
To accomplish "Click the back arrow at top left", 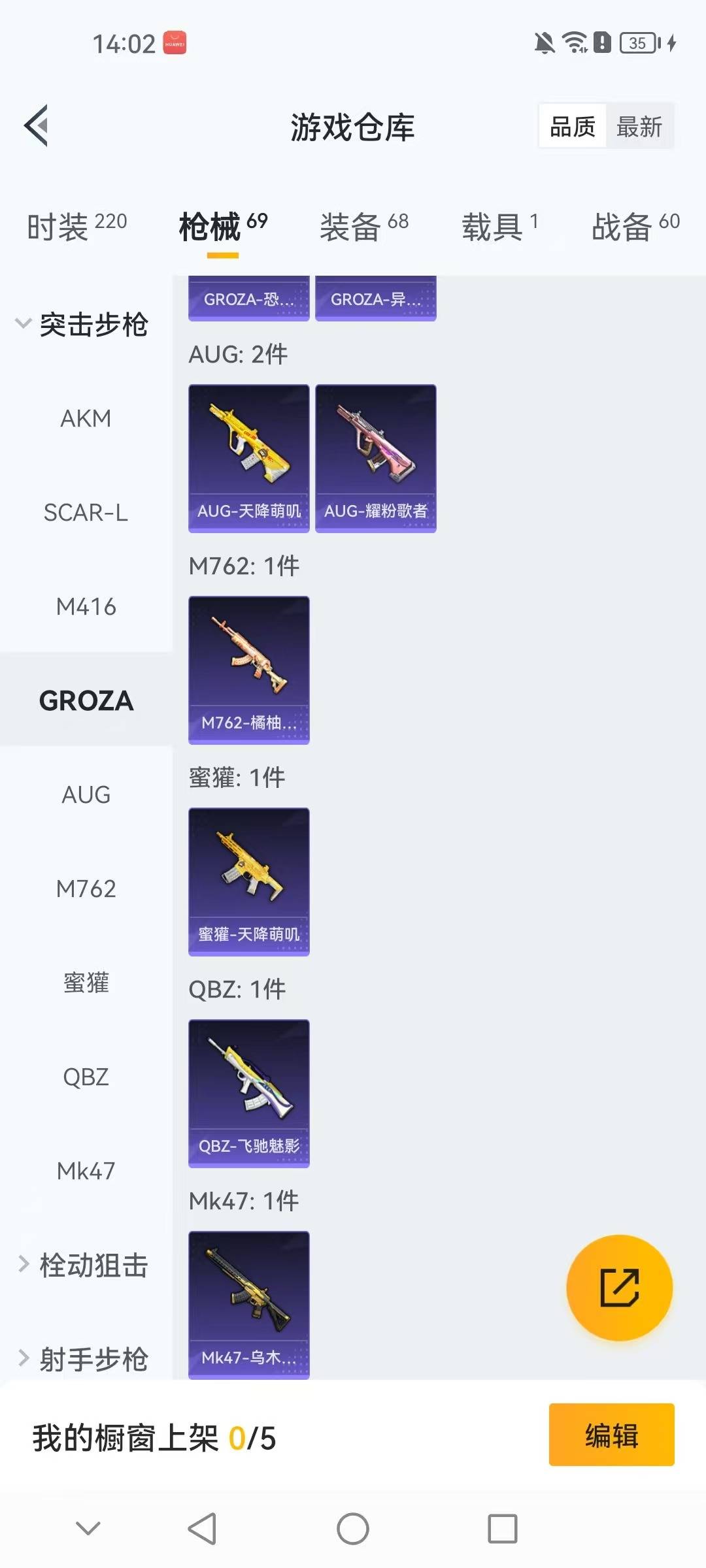I will [37, 126].
